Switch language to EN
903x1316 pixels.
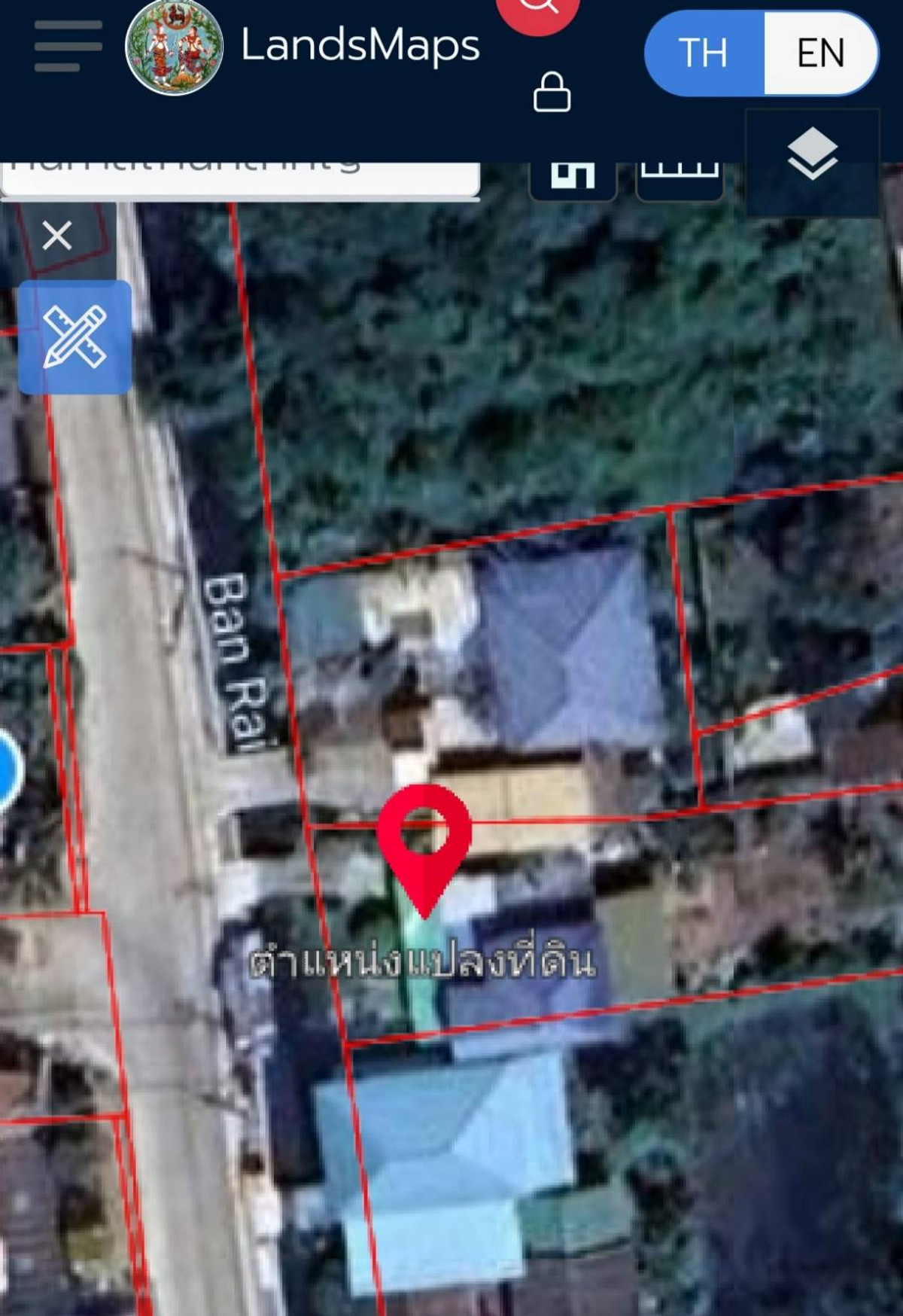tap(820, 53)
